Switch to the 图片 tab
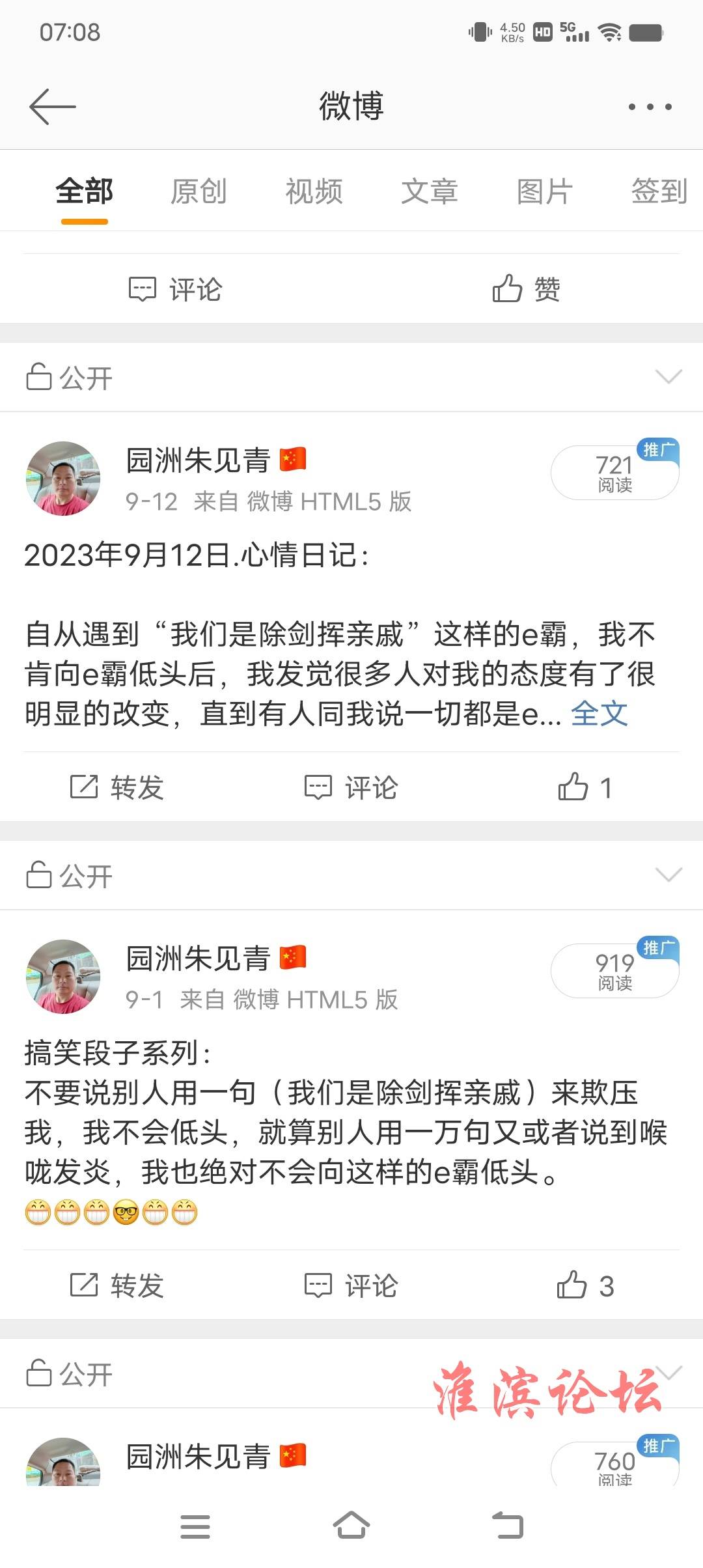 click(544, 191)
